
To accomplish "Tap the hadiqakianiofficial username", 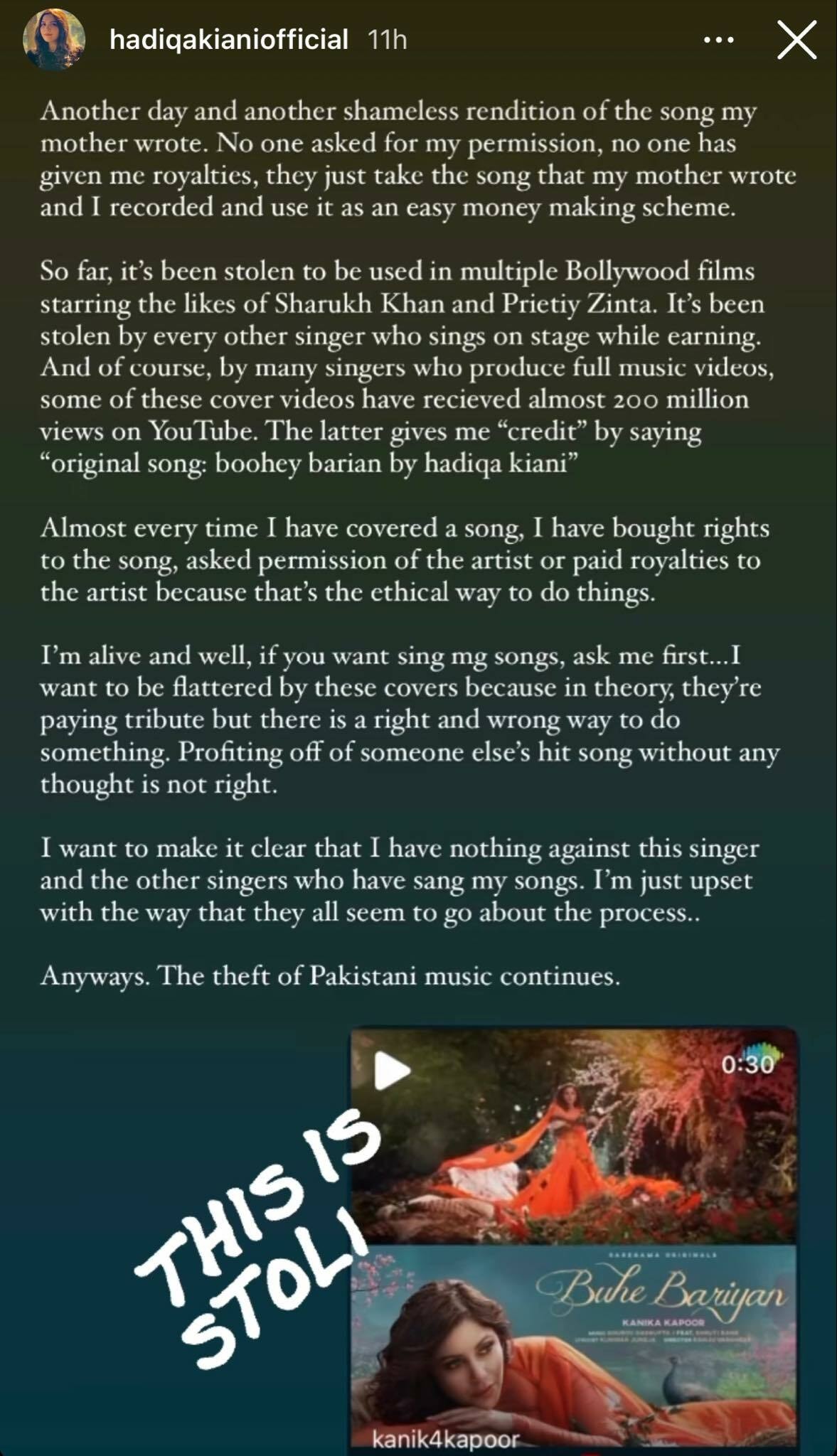I will [229, 40].
